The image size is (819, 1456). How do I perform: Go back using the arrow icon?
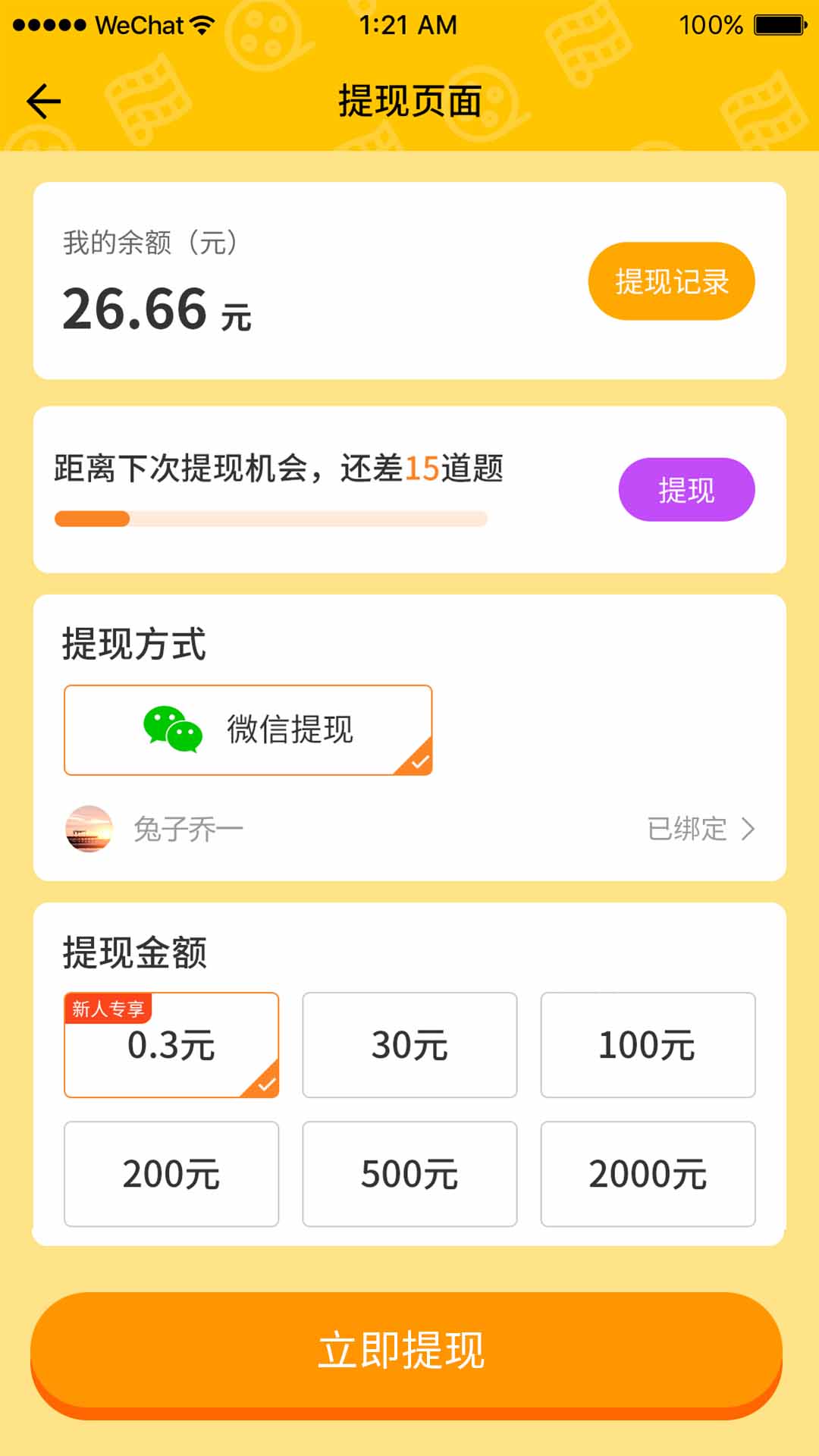43,102
